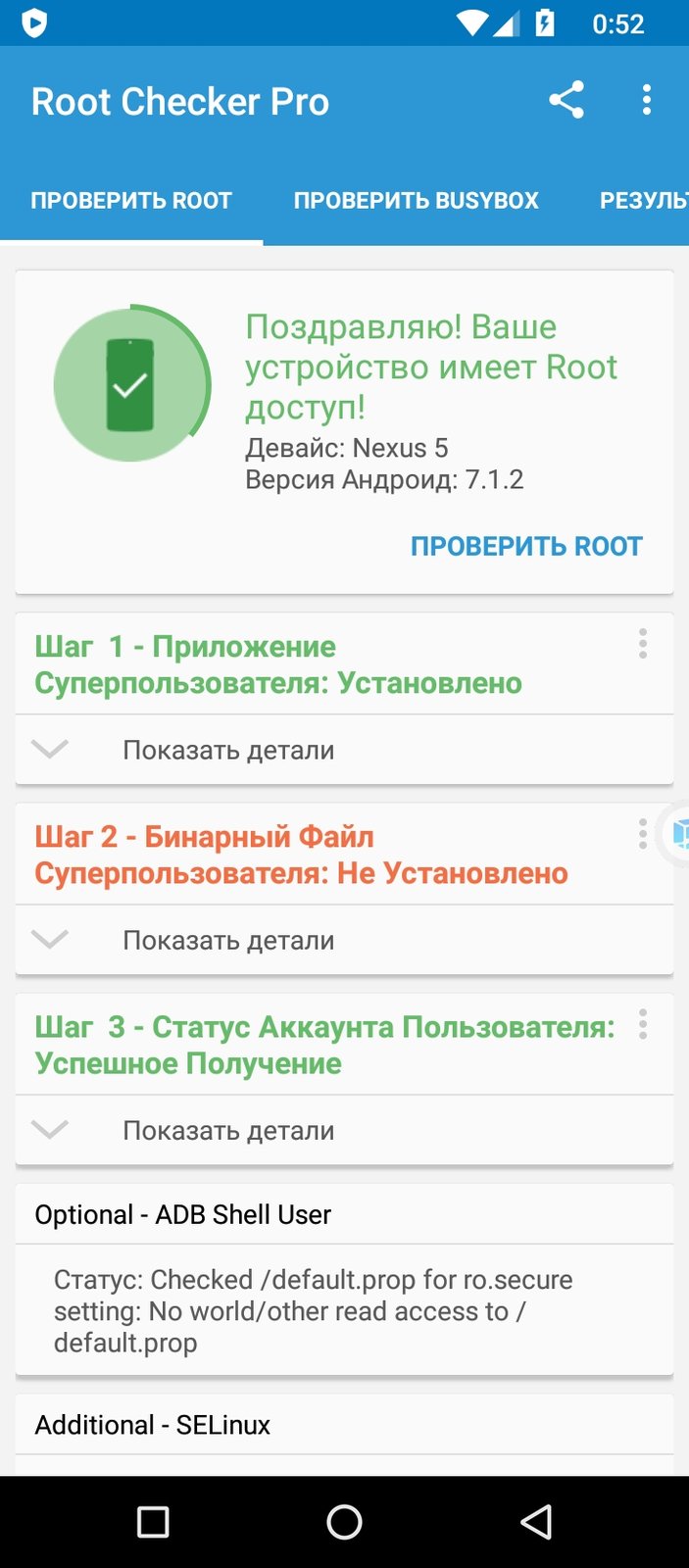Expand Показать детали under Шаг 1
The height and width of the screenshot is (1568, 689).
[x=227, y=750]
